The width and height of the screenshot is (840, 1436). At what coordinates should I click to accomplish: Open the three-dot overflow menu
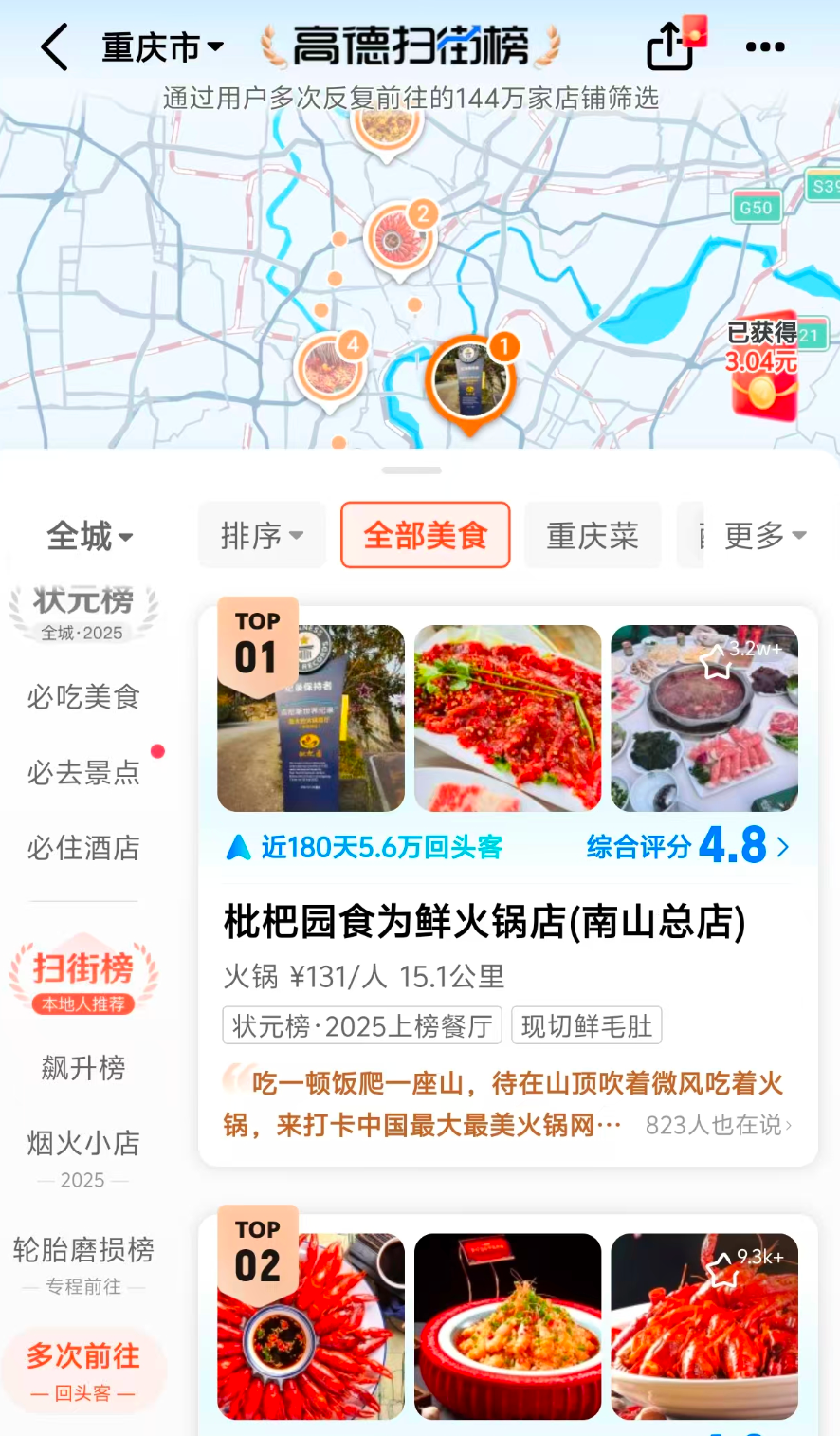(x=765, y=47)
